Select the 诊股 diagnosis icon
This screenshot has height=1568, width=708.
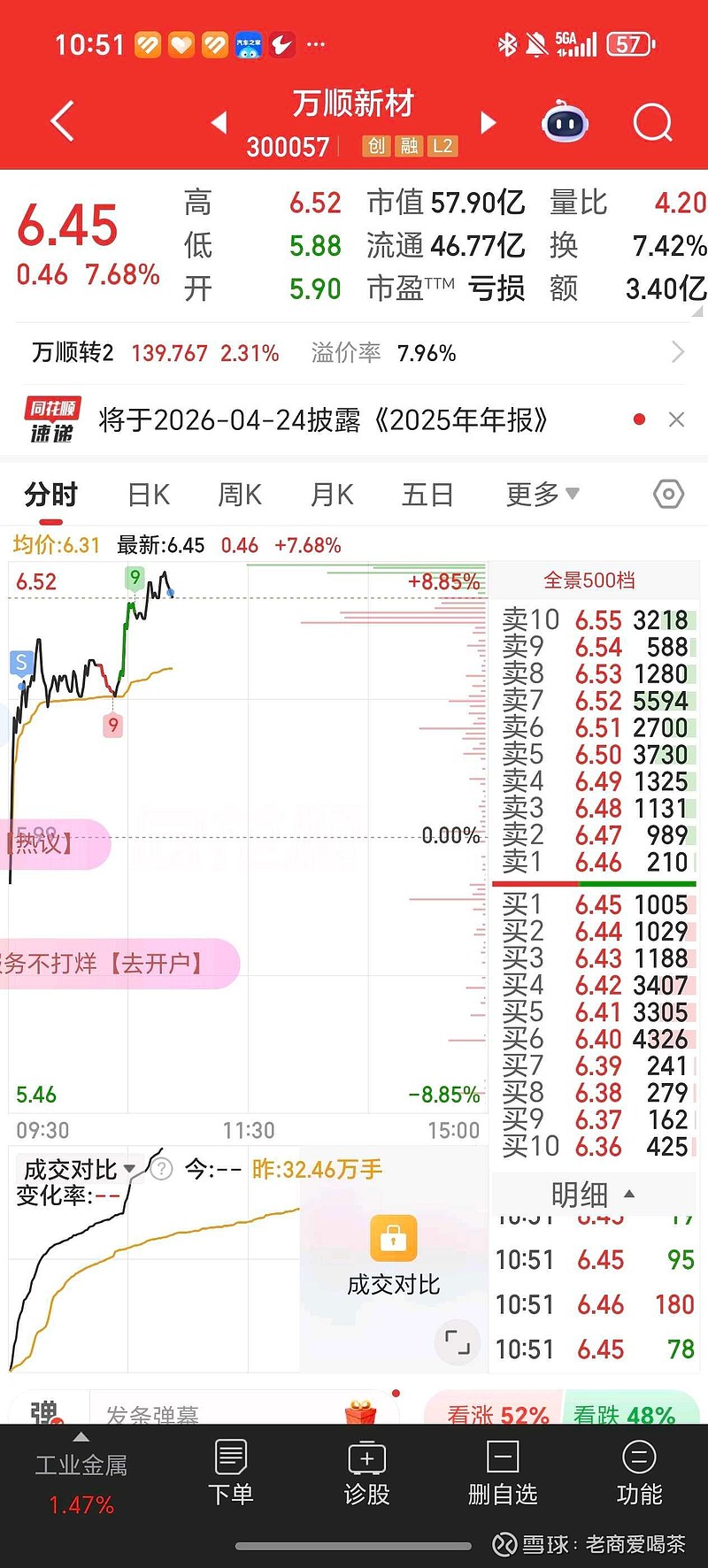coord(366,1469)
